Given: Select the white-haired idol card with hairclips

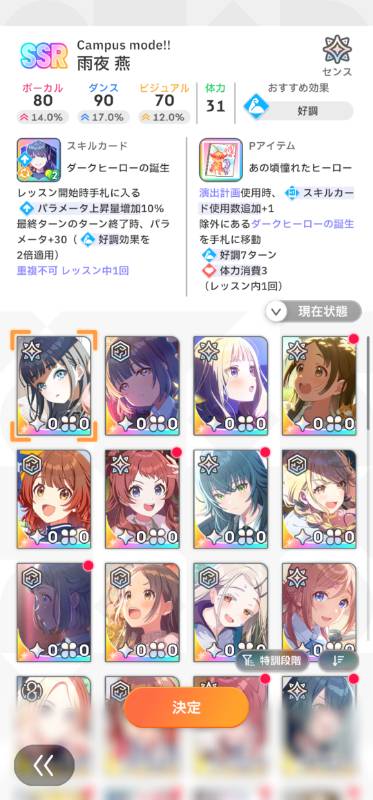Looking at the screenshot, I should [x=231, y=612].
